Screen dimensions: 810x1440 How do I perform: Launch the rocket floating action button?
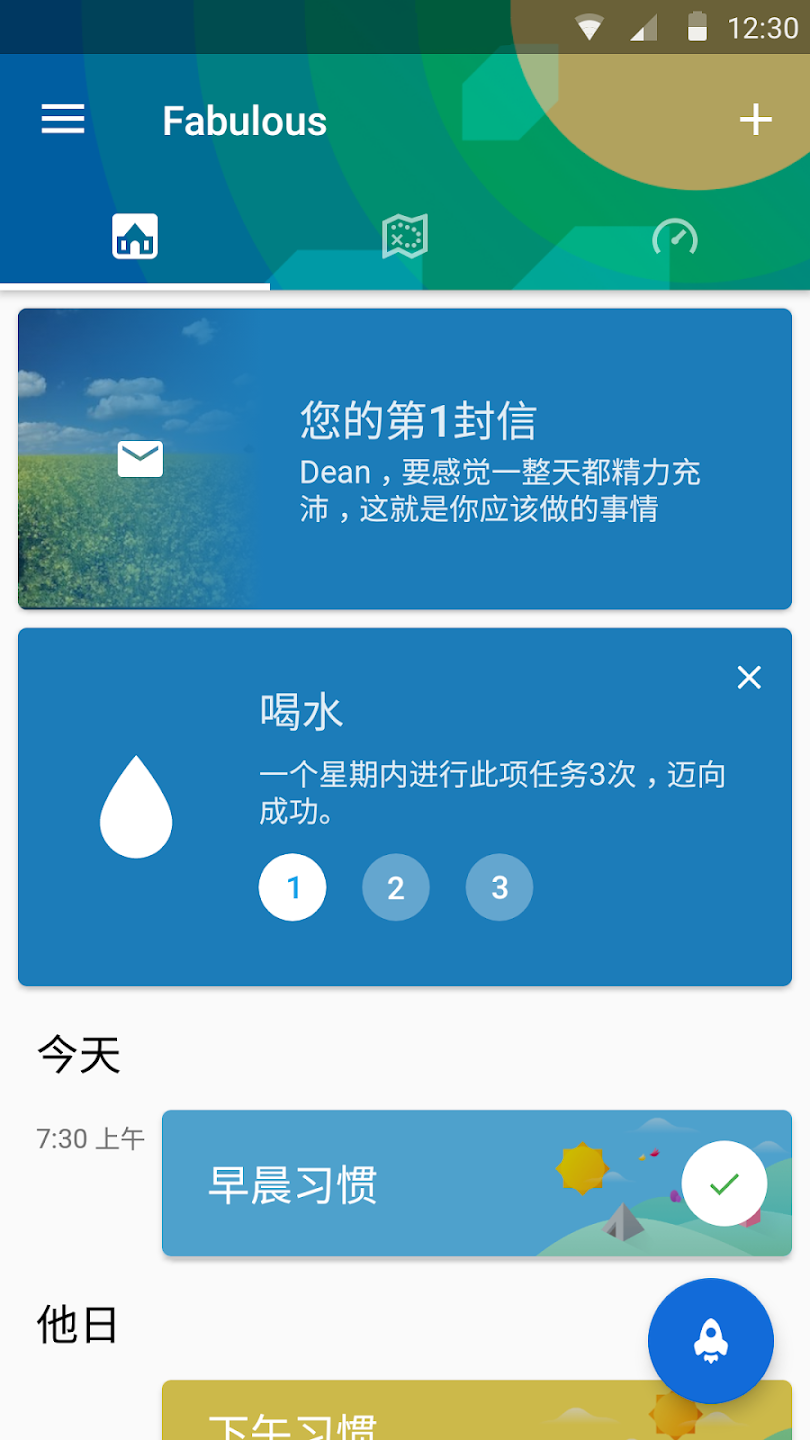710,1340
